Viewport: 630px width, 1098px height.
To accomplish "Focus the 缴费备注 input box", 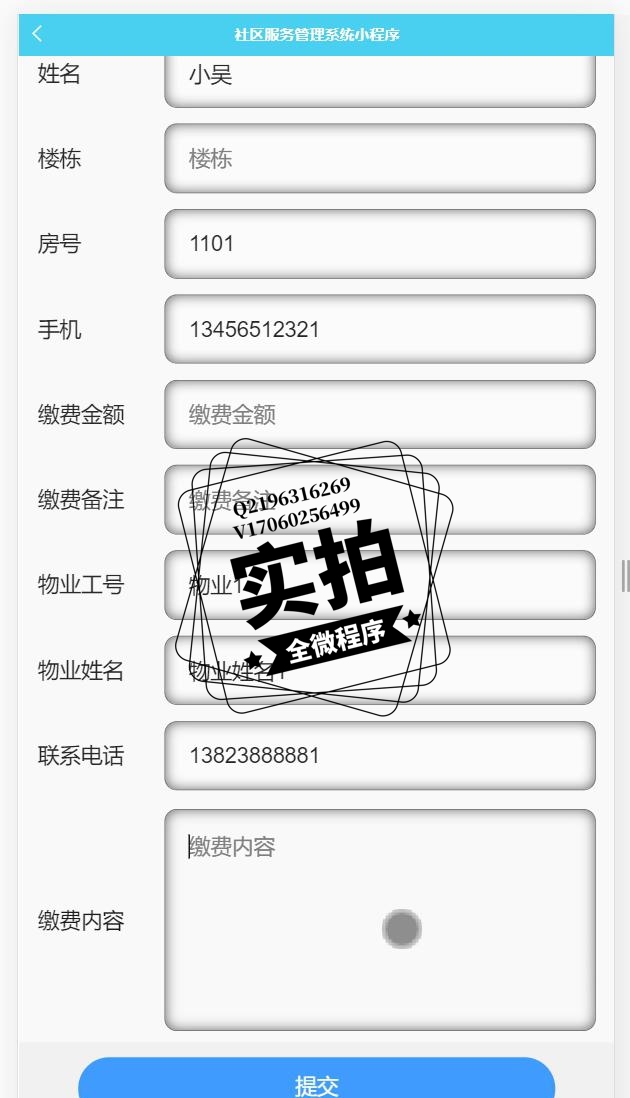I will pos(380,500).
